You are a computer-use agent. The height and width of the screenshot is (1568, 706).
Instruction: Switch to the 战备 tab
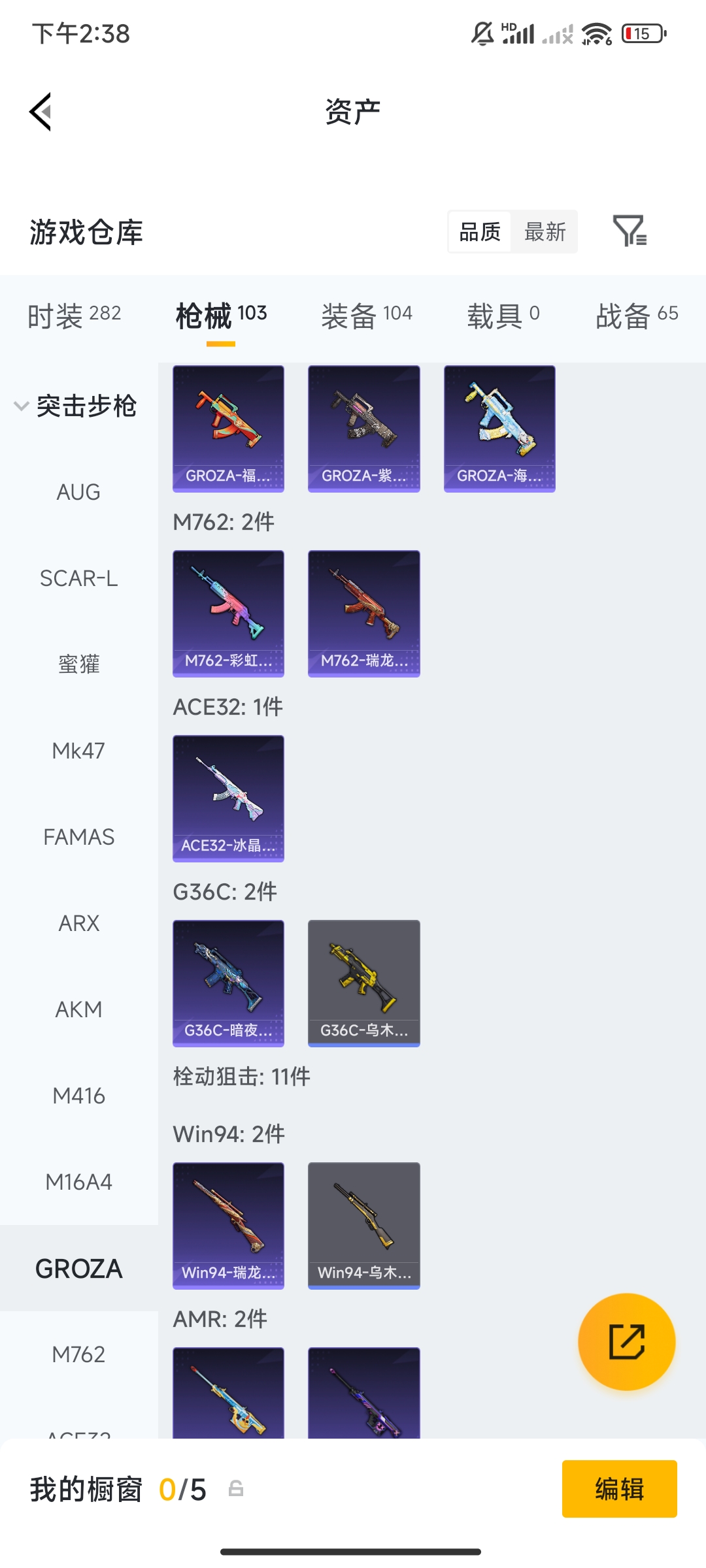click(636, 315)
